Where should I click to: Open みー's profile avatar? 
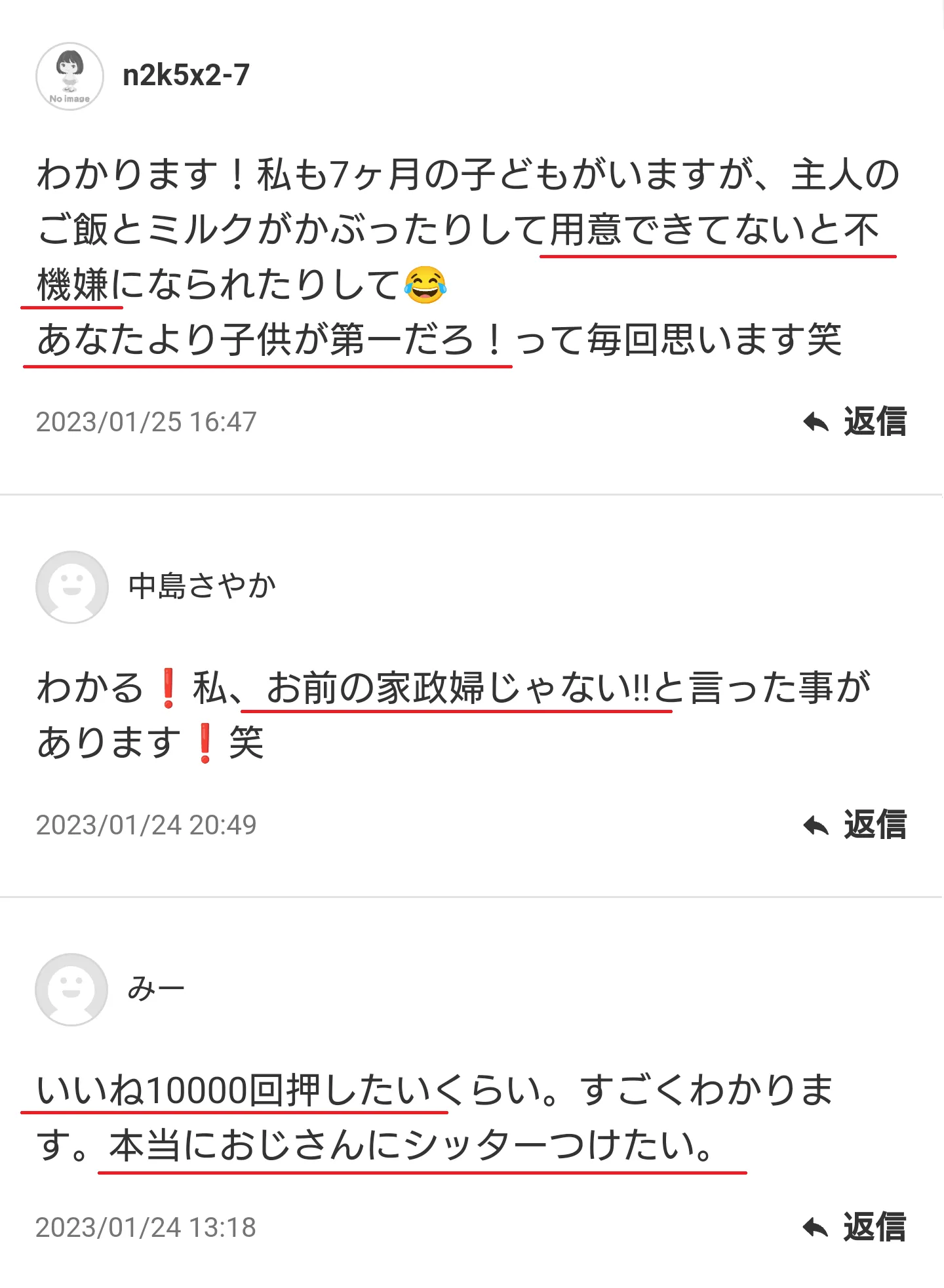click(71, 989)
